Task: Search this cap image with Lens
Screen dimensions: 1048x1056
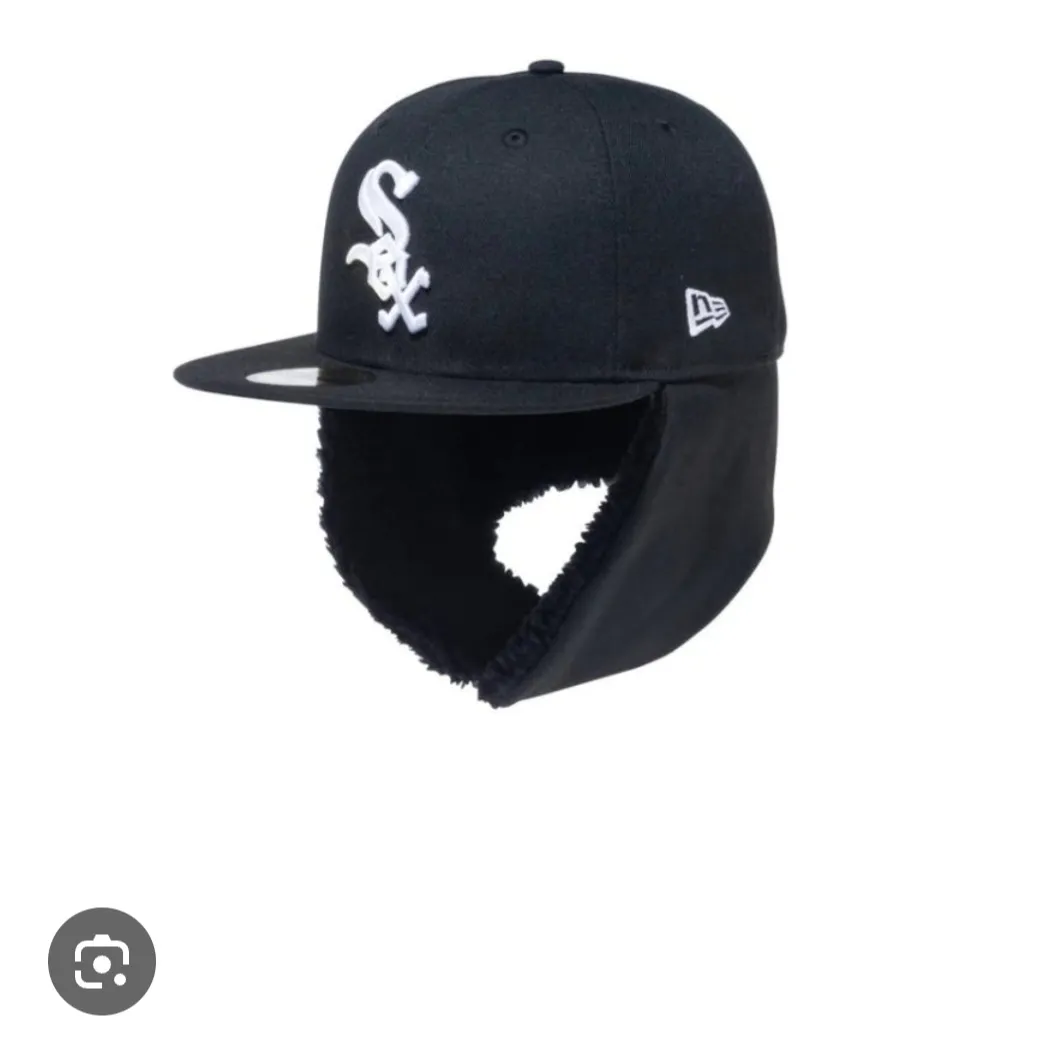Action: [x=102, y=961]
